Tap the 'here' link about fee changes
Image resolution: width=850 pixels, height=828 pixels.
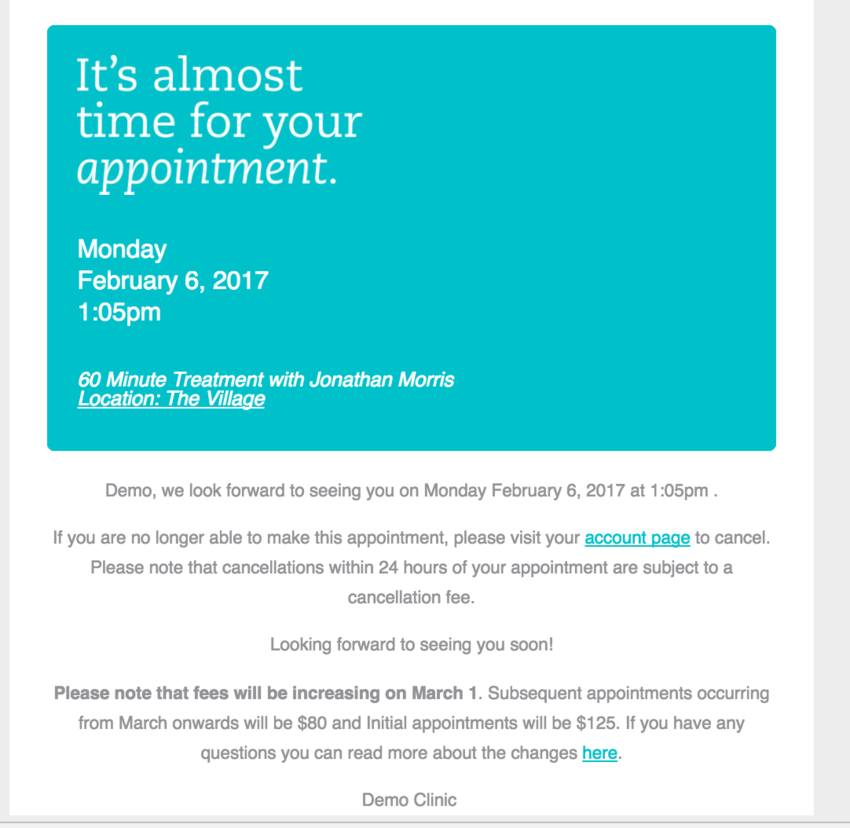pos(599,753)
